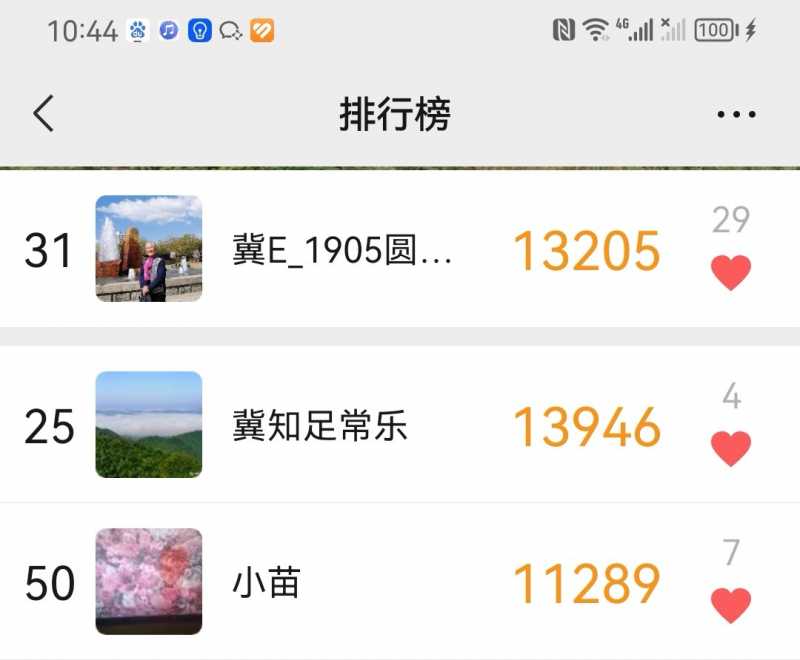Like 冀知足常乐's step record
This screenshot has height=660, width=800.
coord(730,448)
